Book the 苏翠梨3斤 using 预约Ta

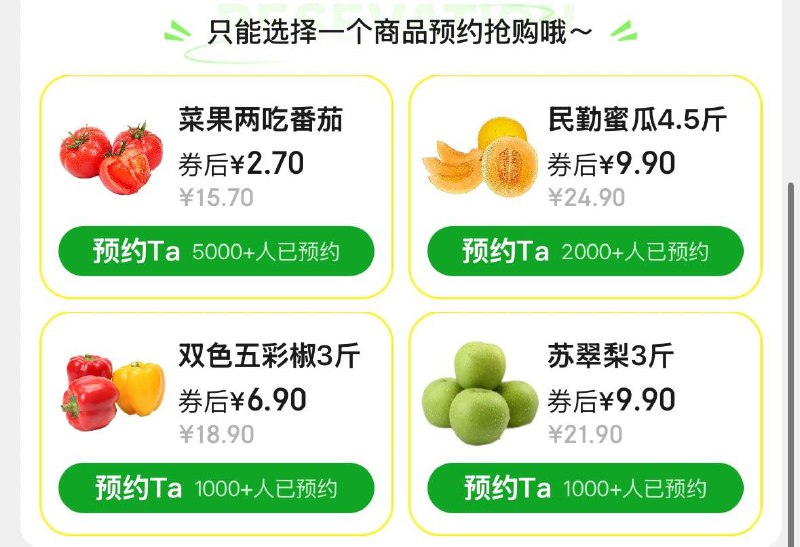click(585, 488)
